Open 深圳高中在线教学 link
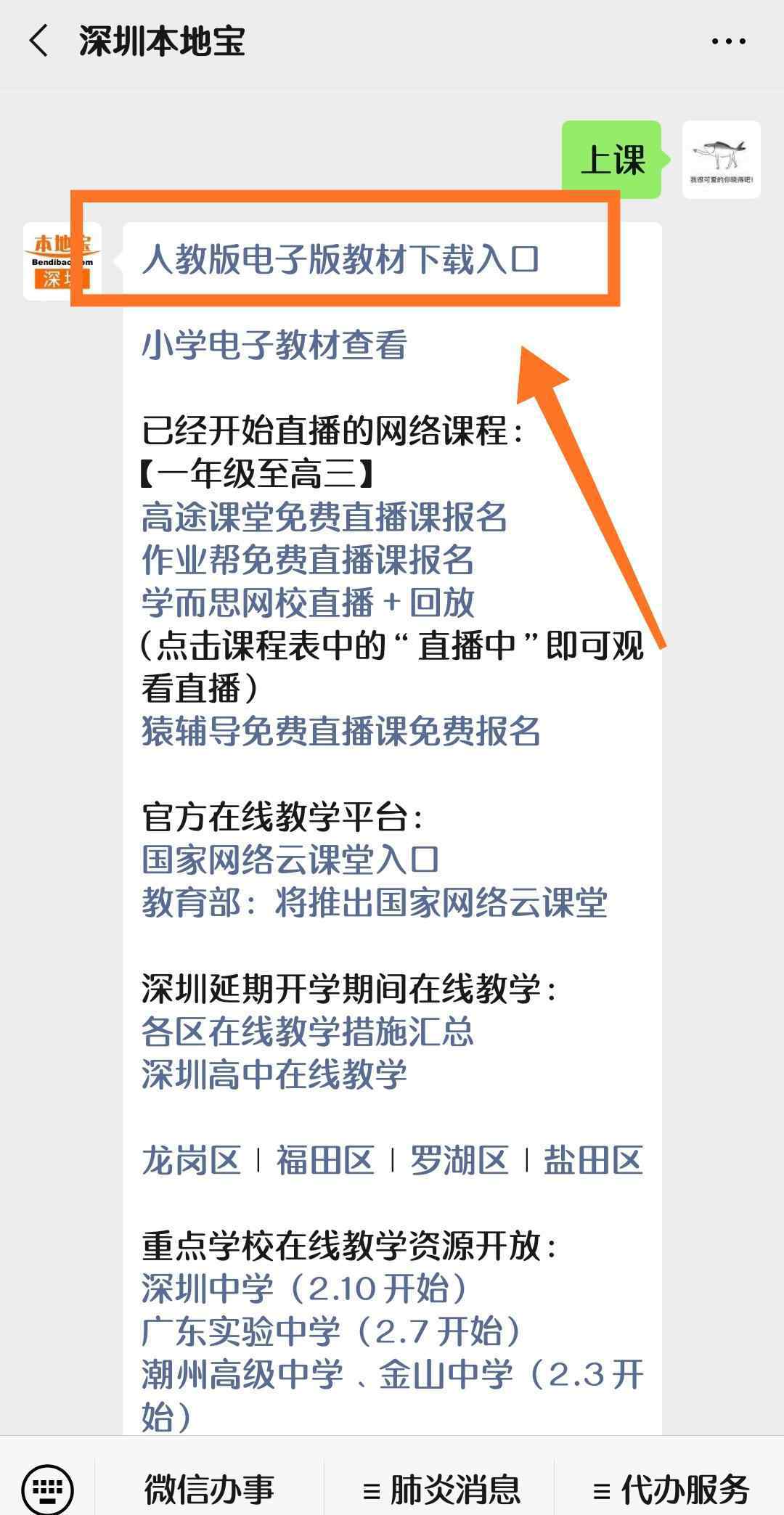This screenshot has width=784, height=1515. click(274, 1074)
